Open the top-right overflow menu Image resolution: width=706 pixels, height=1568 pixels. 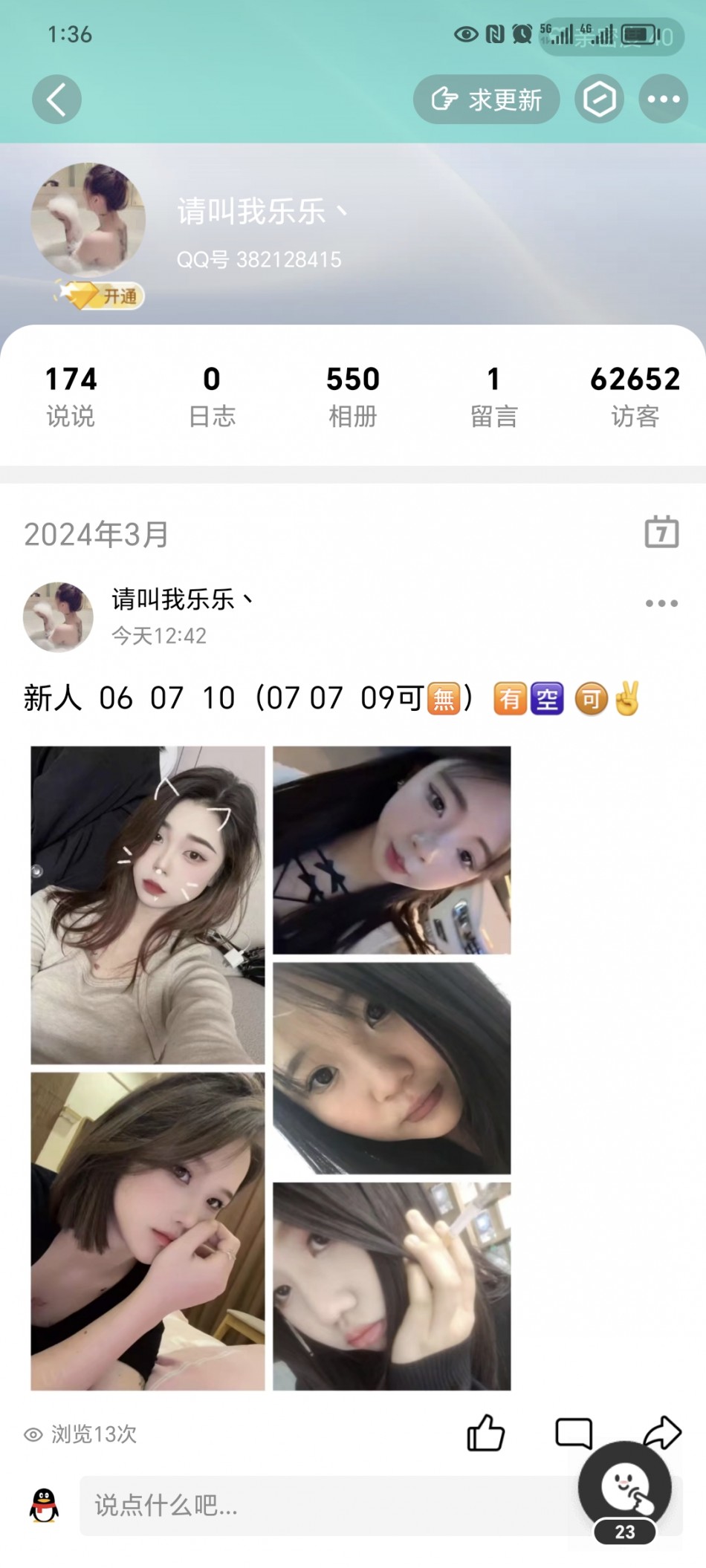coord(663,100)
